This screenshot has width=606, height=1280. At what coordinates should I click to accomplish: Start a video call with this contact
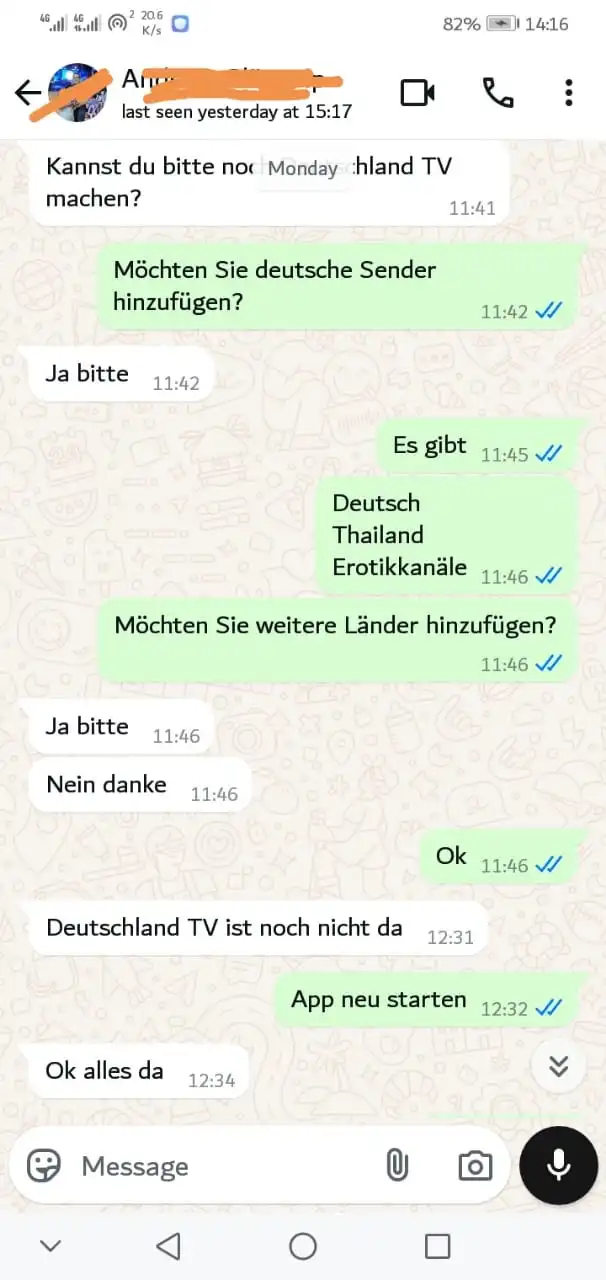tap(417, 93)
